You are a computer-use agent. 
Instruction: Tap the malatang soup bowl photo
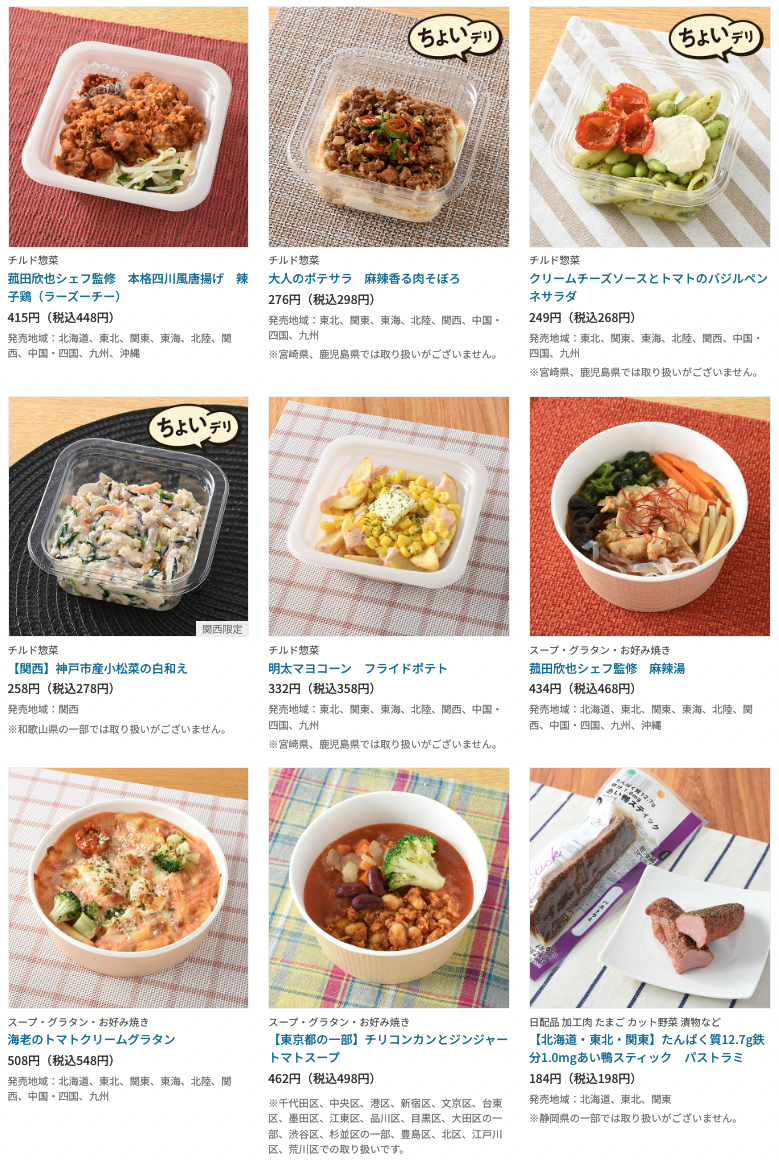point(649,517)
